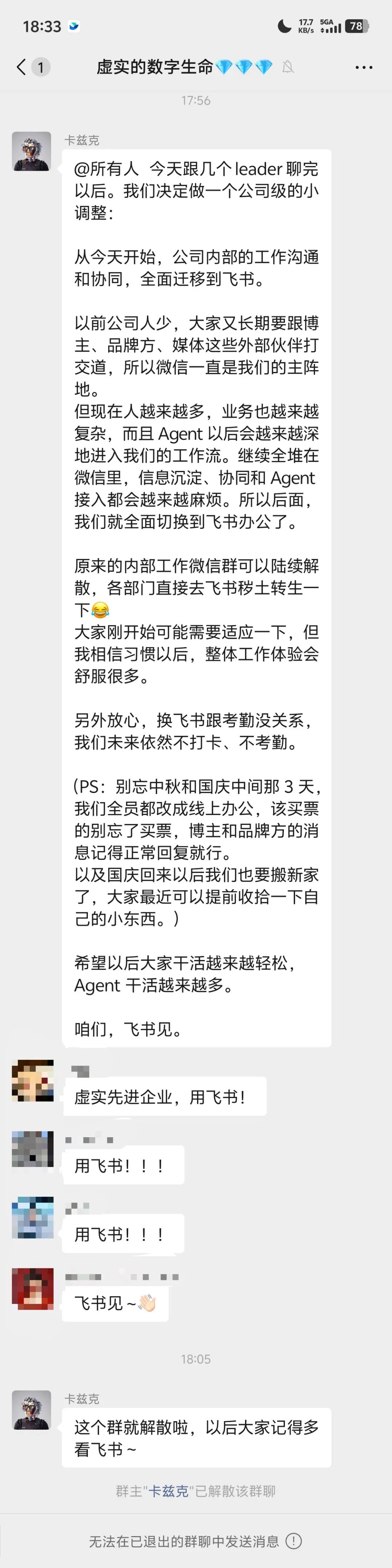Go back to the chat list

tap(22, 67)
